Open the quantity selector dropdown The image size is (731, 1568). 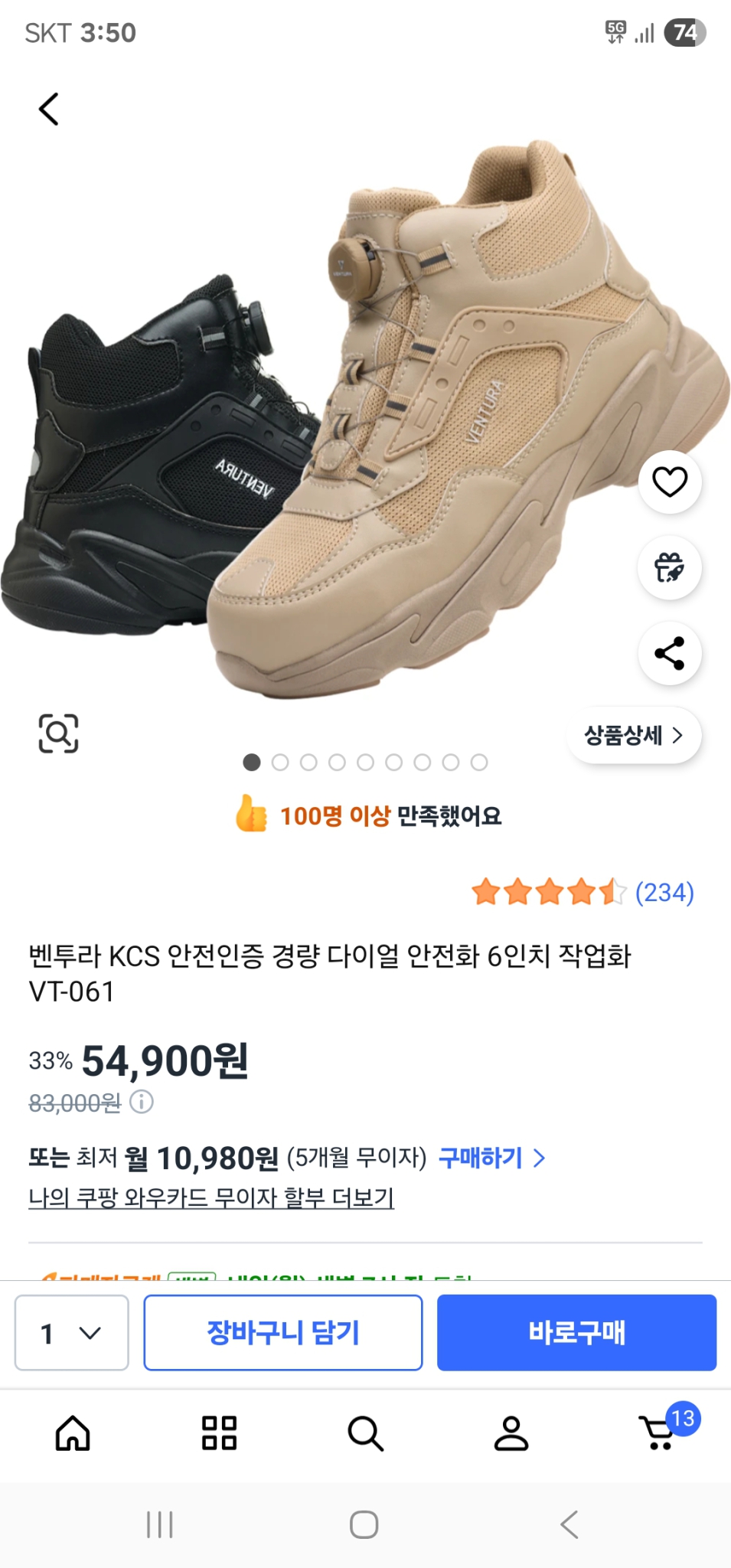[70, 1332]
